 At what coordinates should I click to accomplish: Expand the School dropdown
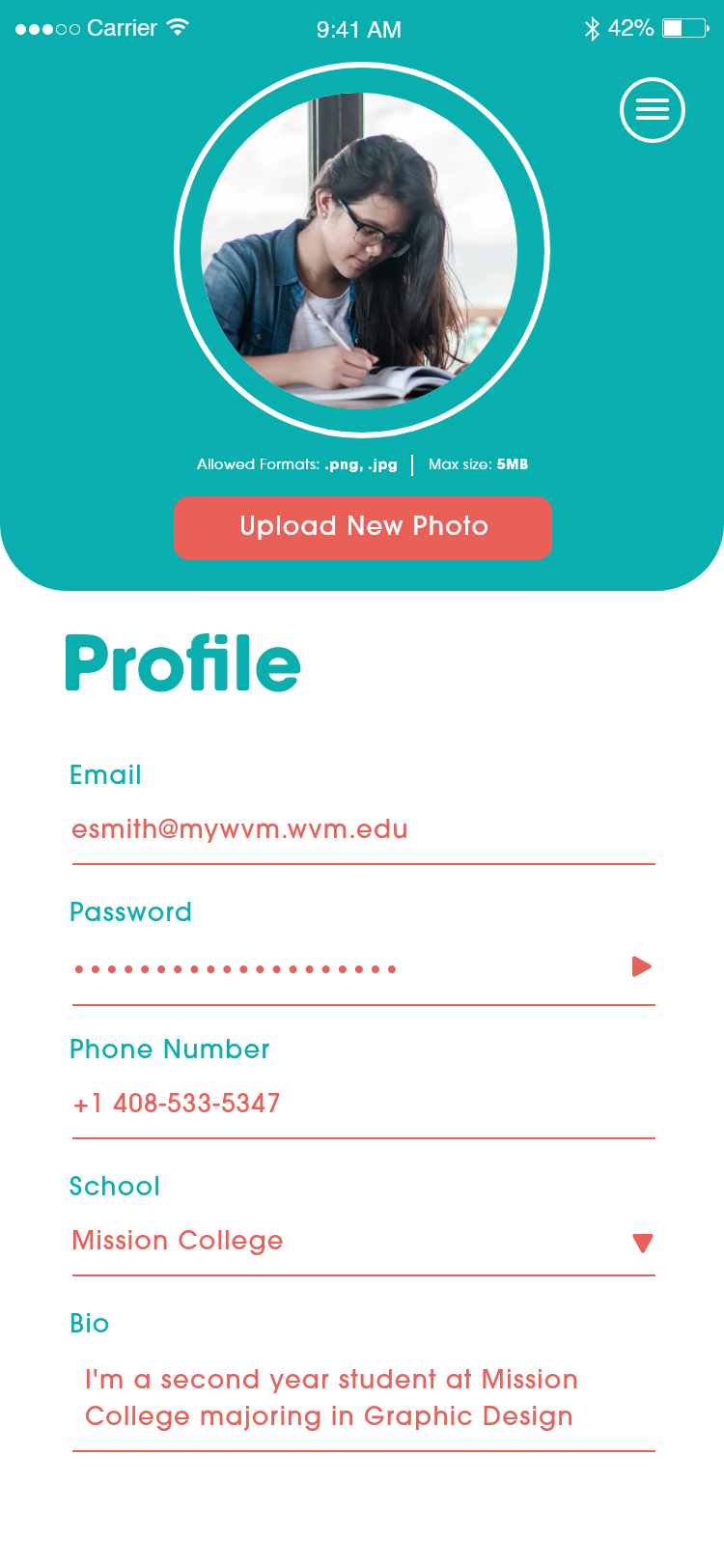(x=364, y=1242)
